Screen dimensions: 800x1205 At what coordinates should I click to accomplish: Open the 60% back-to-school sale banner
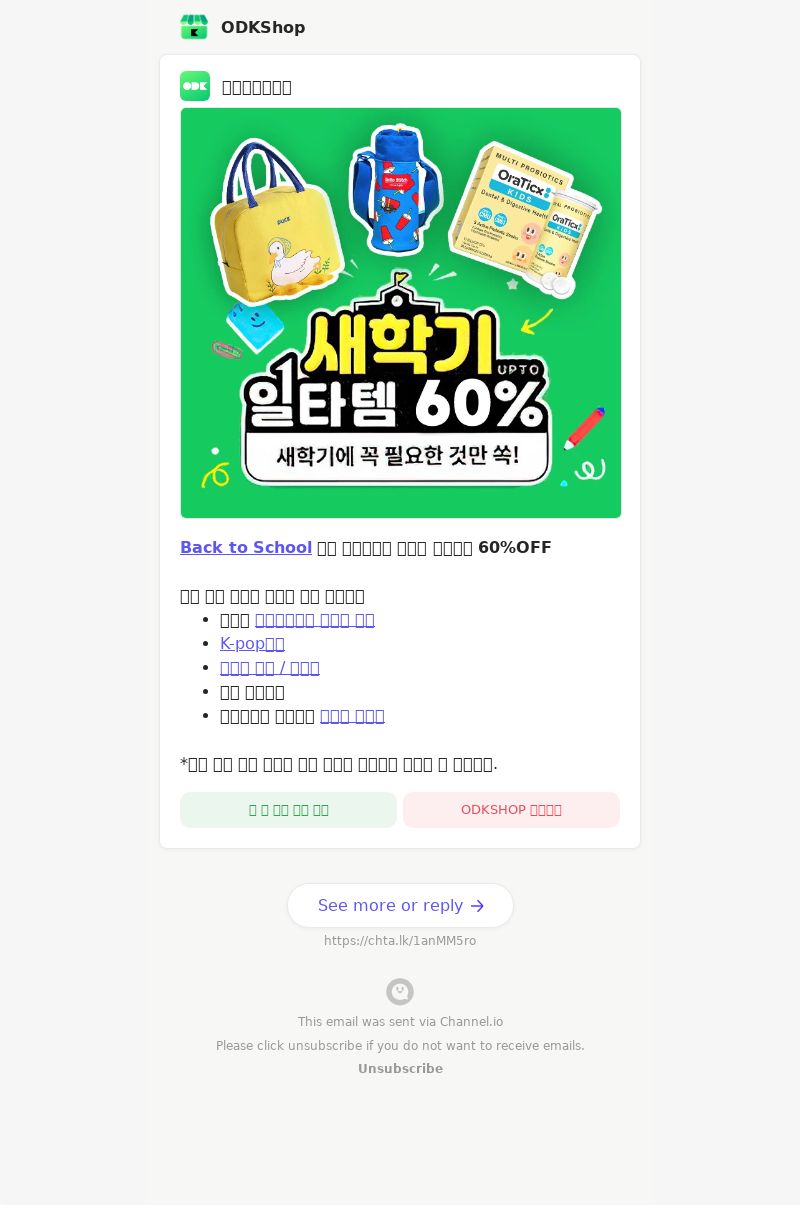coord(400,313)
